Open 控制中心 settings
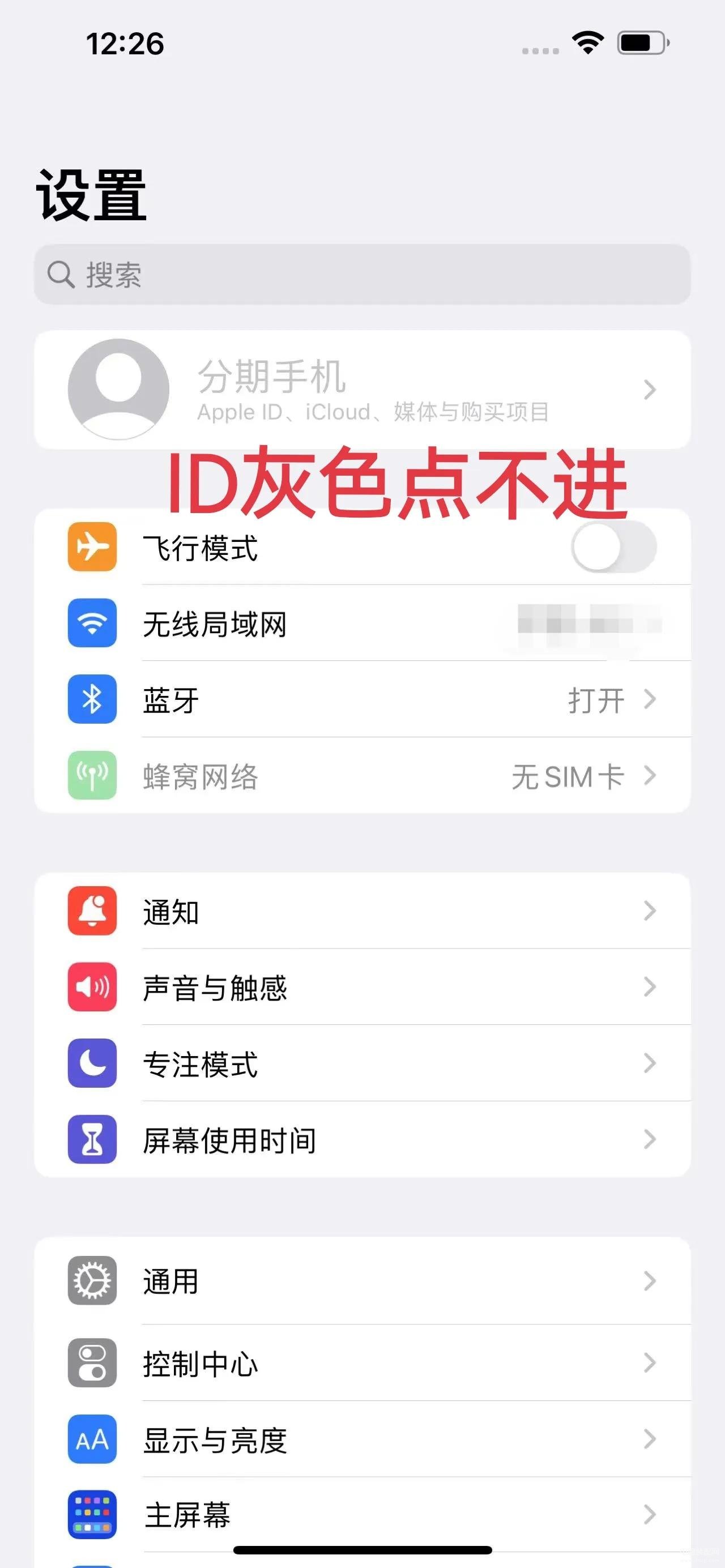This screenshot has height=1568, width=725. [362, 1363]
